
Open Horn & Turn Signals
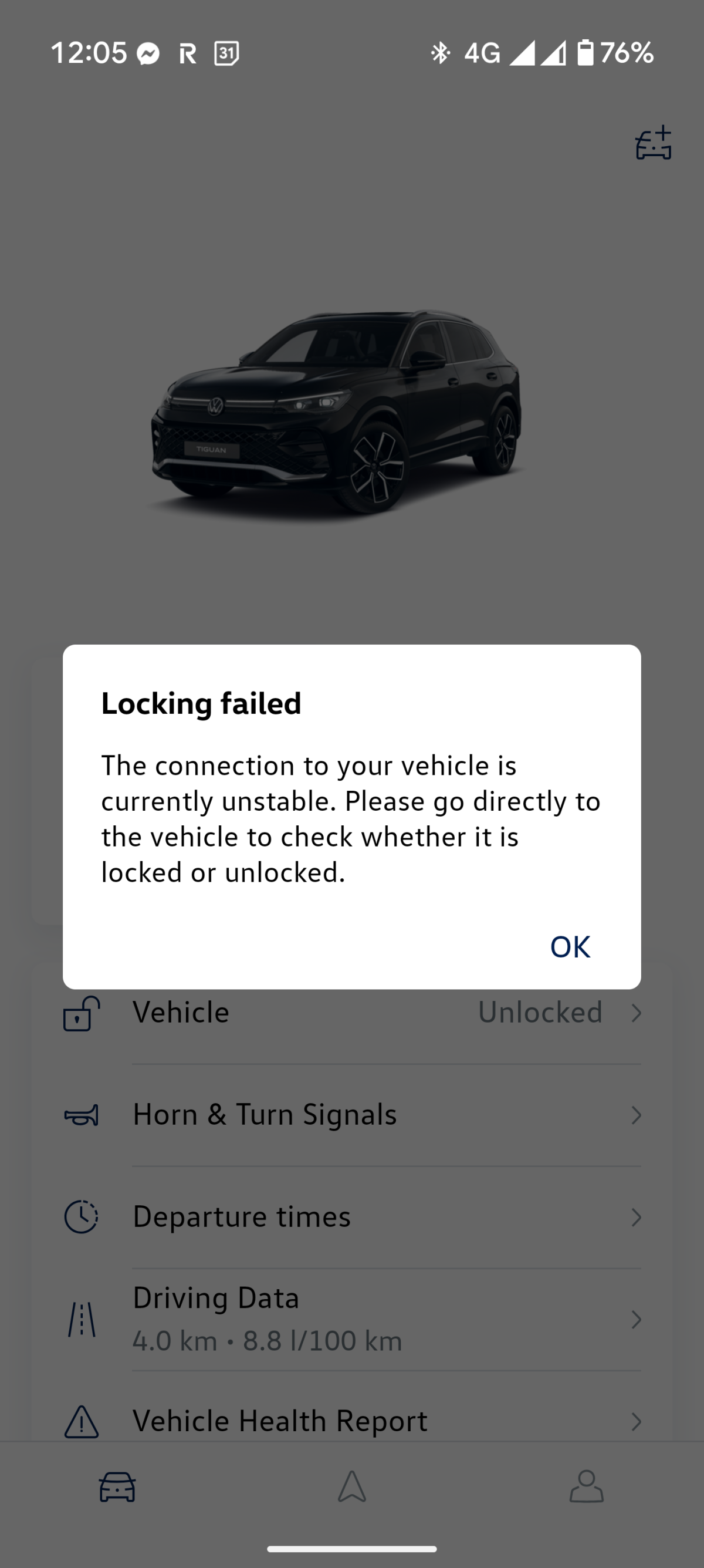click(x=351, y=1115)
